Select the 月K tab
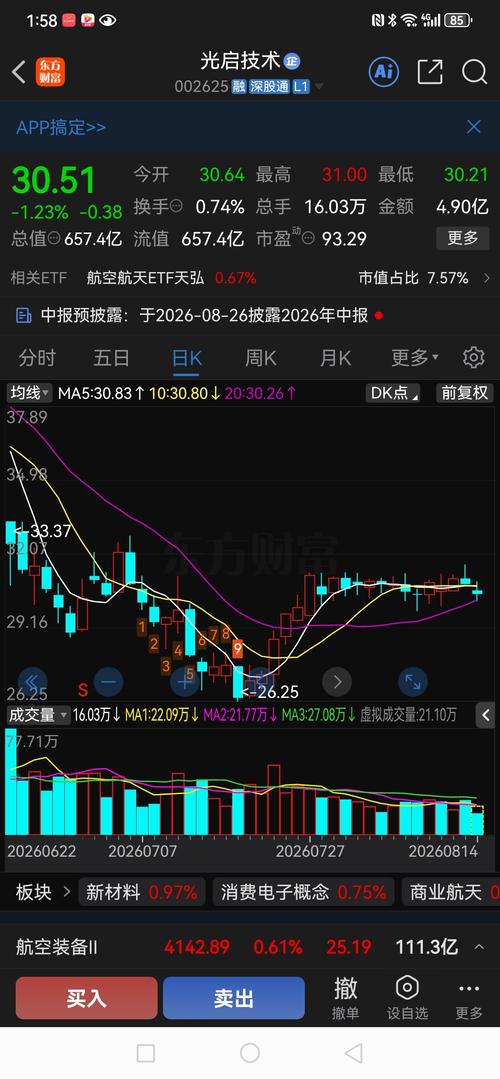Image resolution: width=500 pixels, height=1079 pixels. click(x=335, y=358)
